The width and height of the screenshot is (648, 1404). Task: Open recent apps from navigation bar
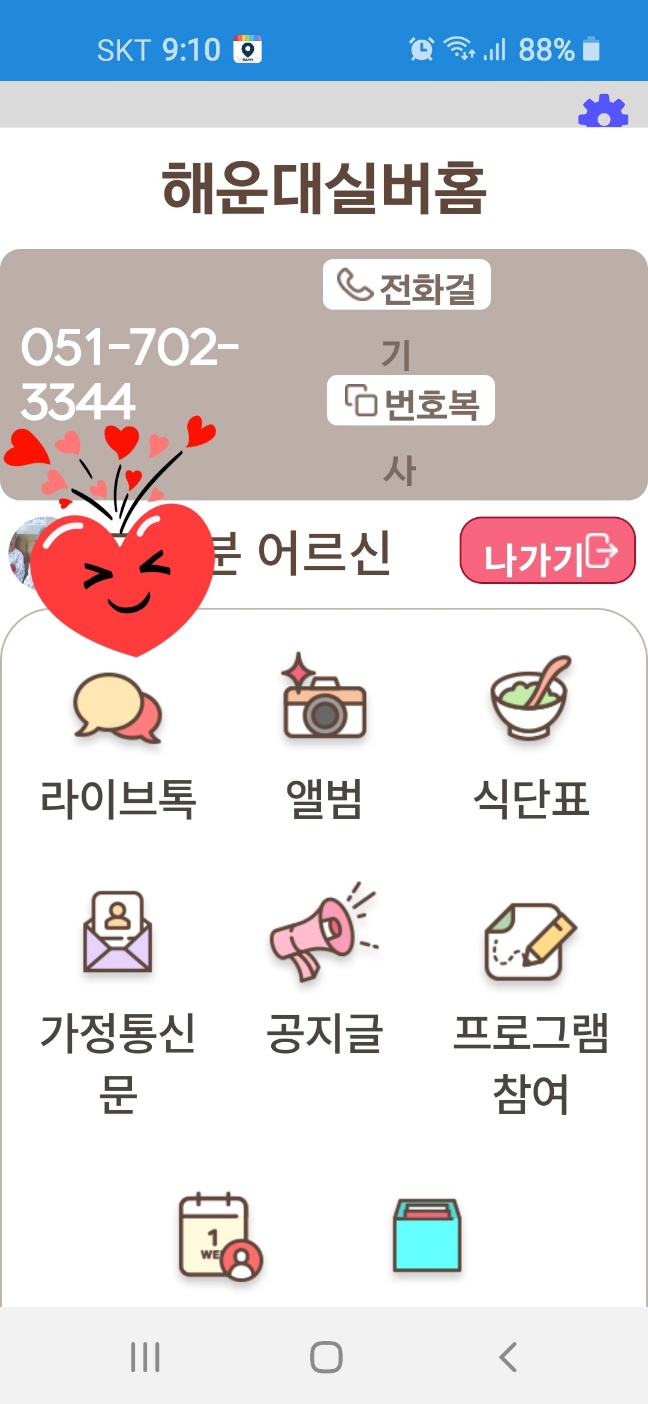pyautogui.click(x=145, y=1357)
